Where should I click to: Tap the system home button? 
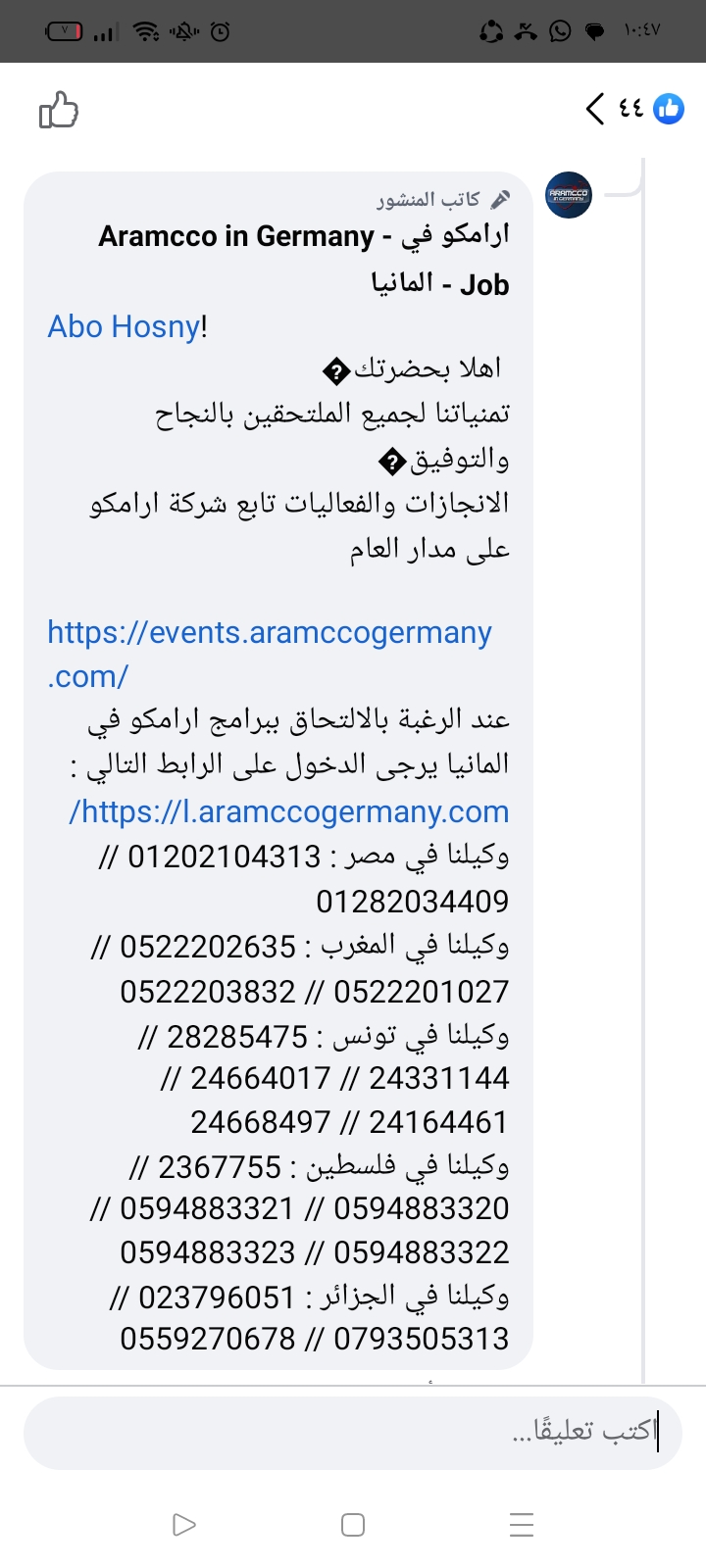click(353, 1524)
